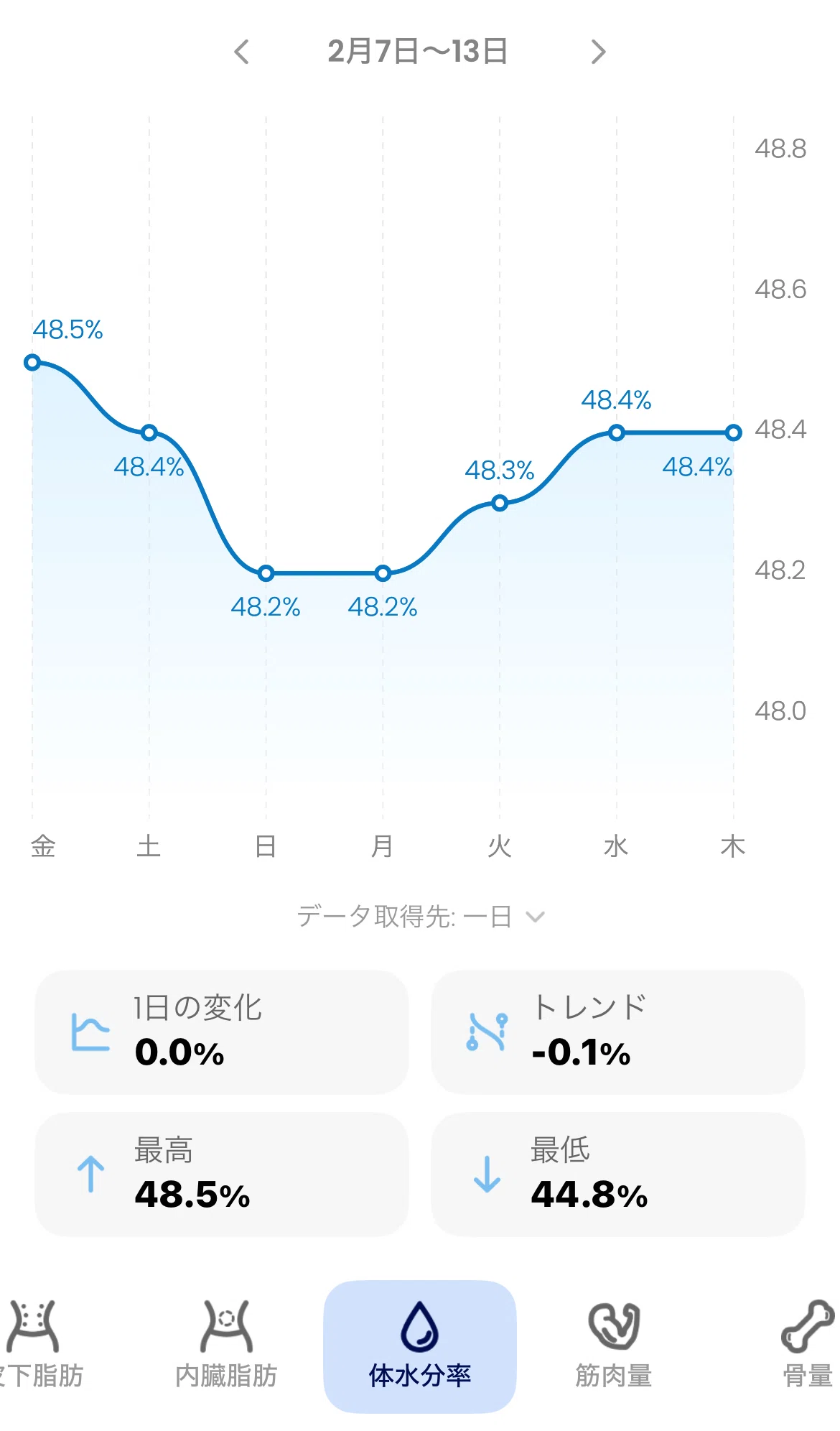This screenshot has width=840, height=1431.
Task: Open the 骨量 tab
Action: pos(807,1344)
